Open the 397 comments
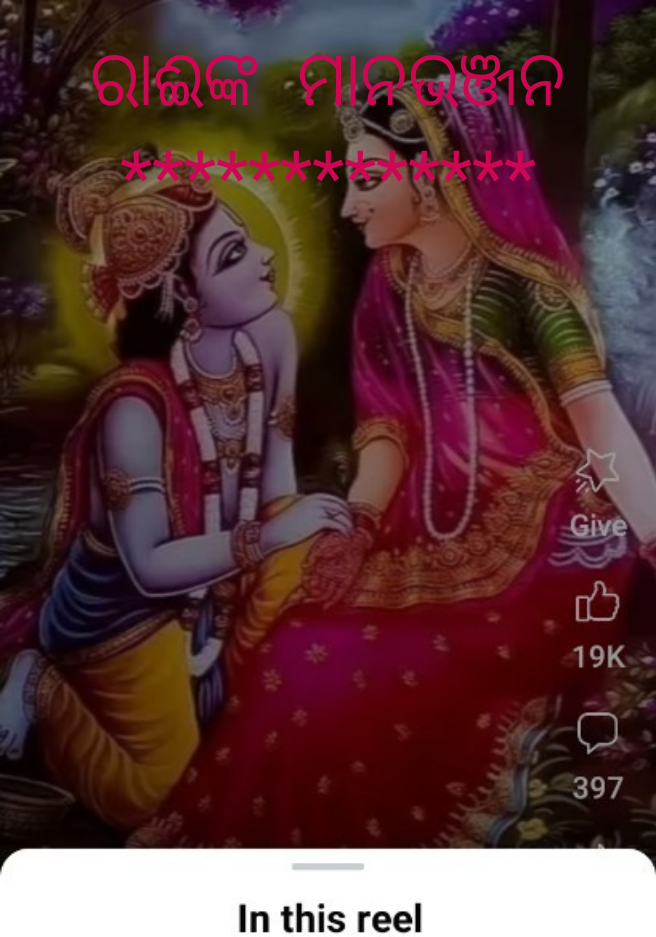The width and height of the screenshot is (656, 937). pyautogui.click(x=597, y=735)
